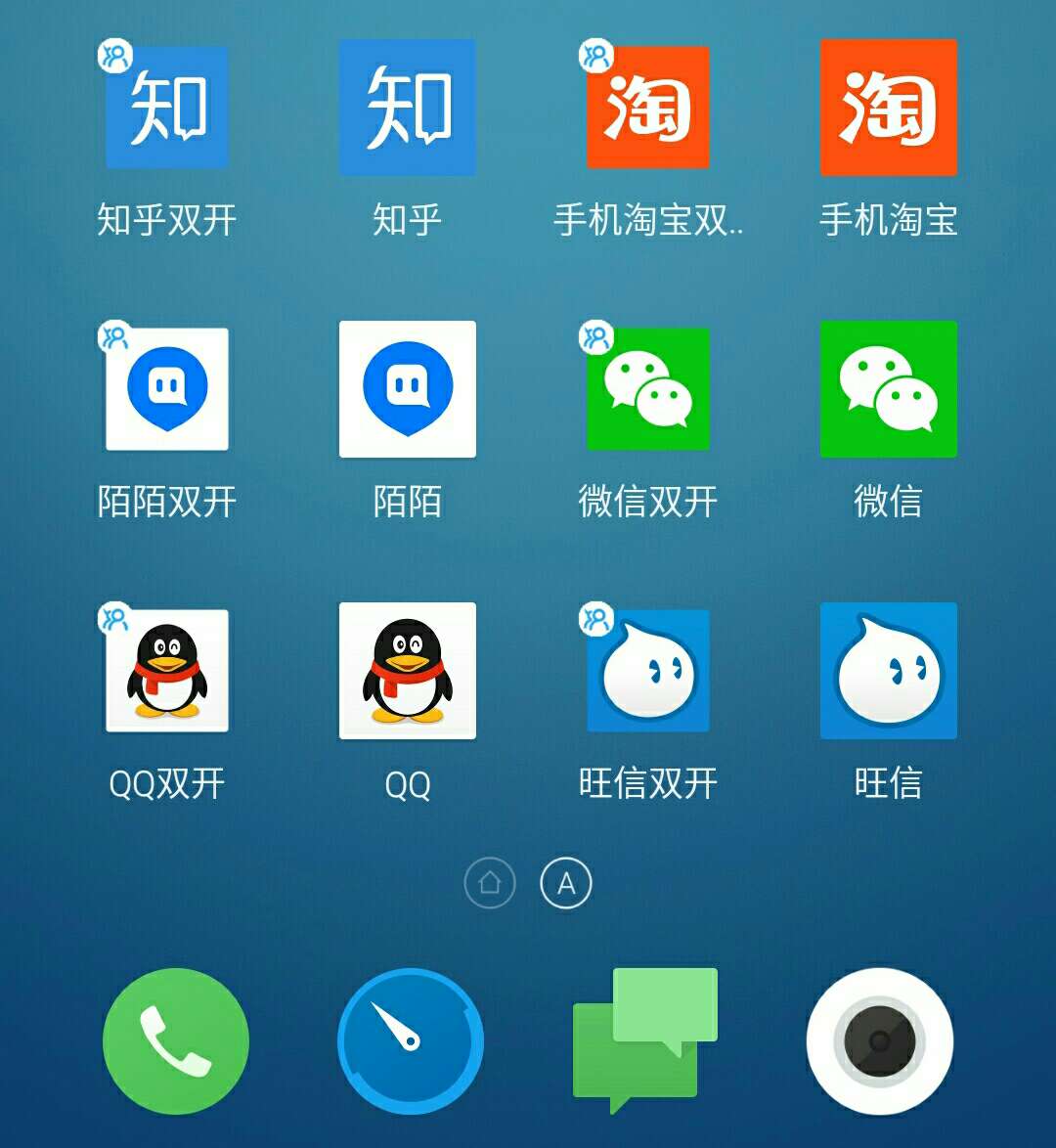
Task: Open the QQ双开 cloned app
Action: coord(167,671)
